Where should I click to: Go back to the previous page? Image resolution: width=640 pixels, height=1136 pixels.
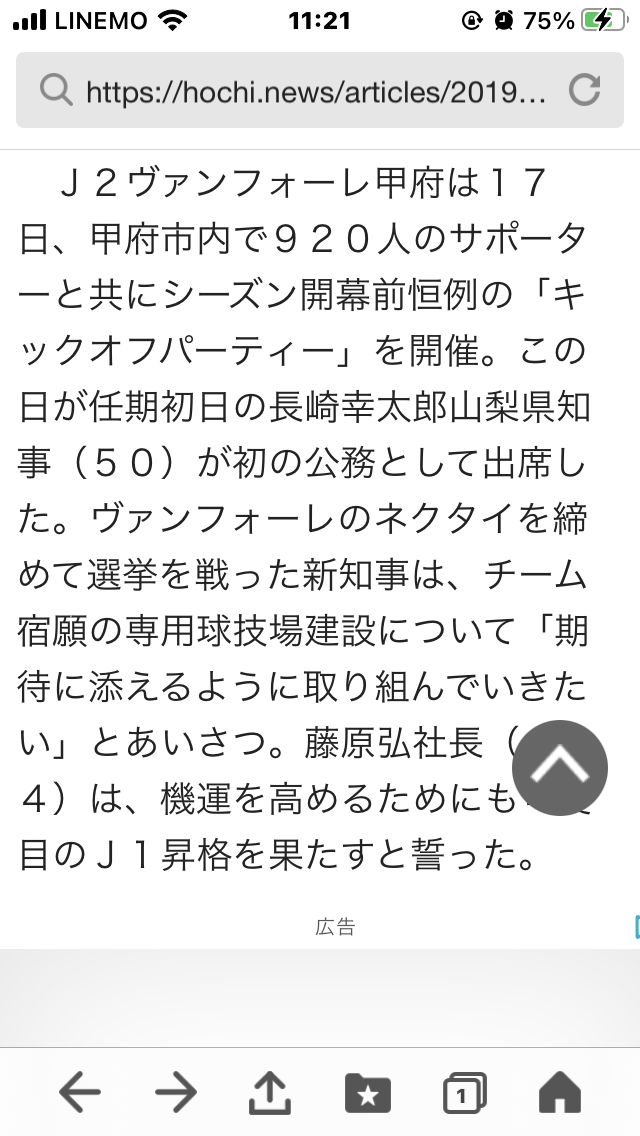80,1092
